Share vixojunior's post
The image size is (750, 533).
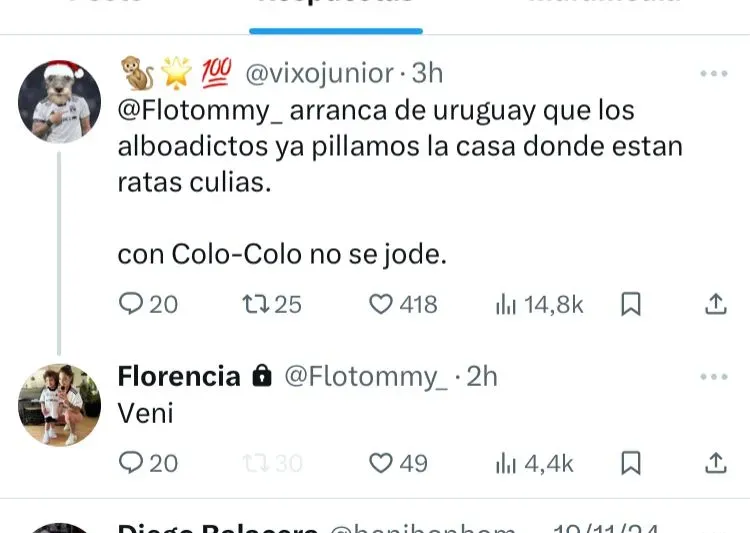[x=715, y=304]
